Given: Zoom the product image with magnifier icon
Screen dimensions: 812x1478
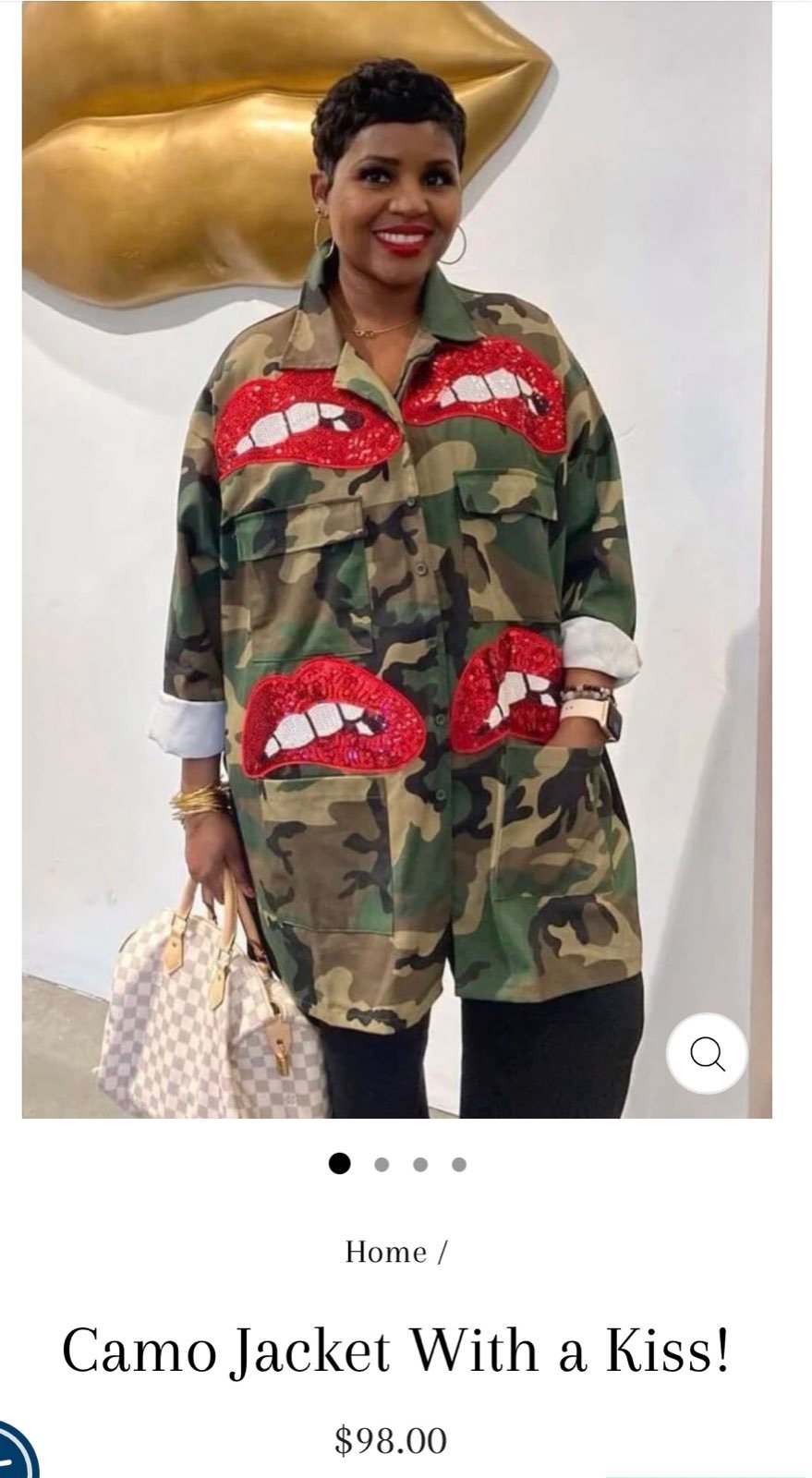Looking at the screenshot, I should 707,1054.
